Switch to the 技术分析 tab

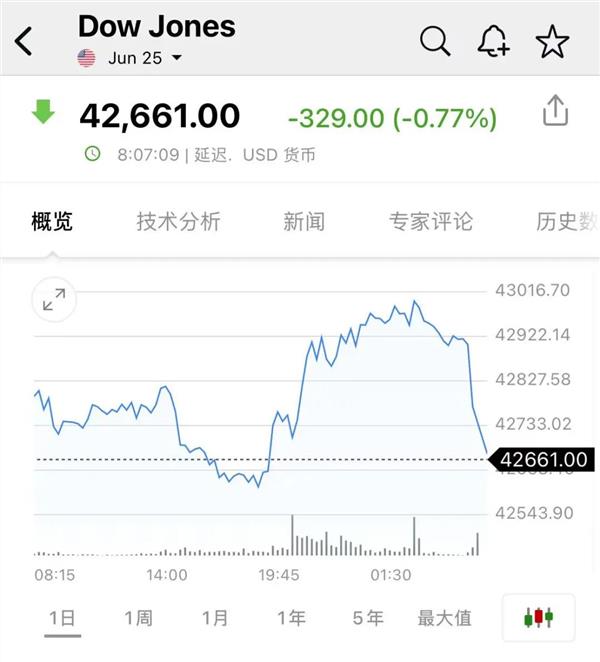(179, 221)
